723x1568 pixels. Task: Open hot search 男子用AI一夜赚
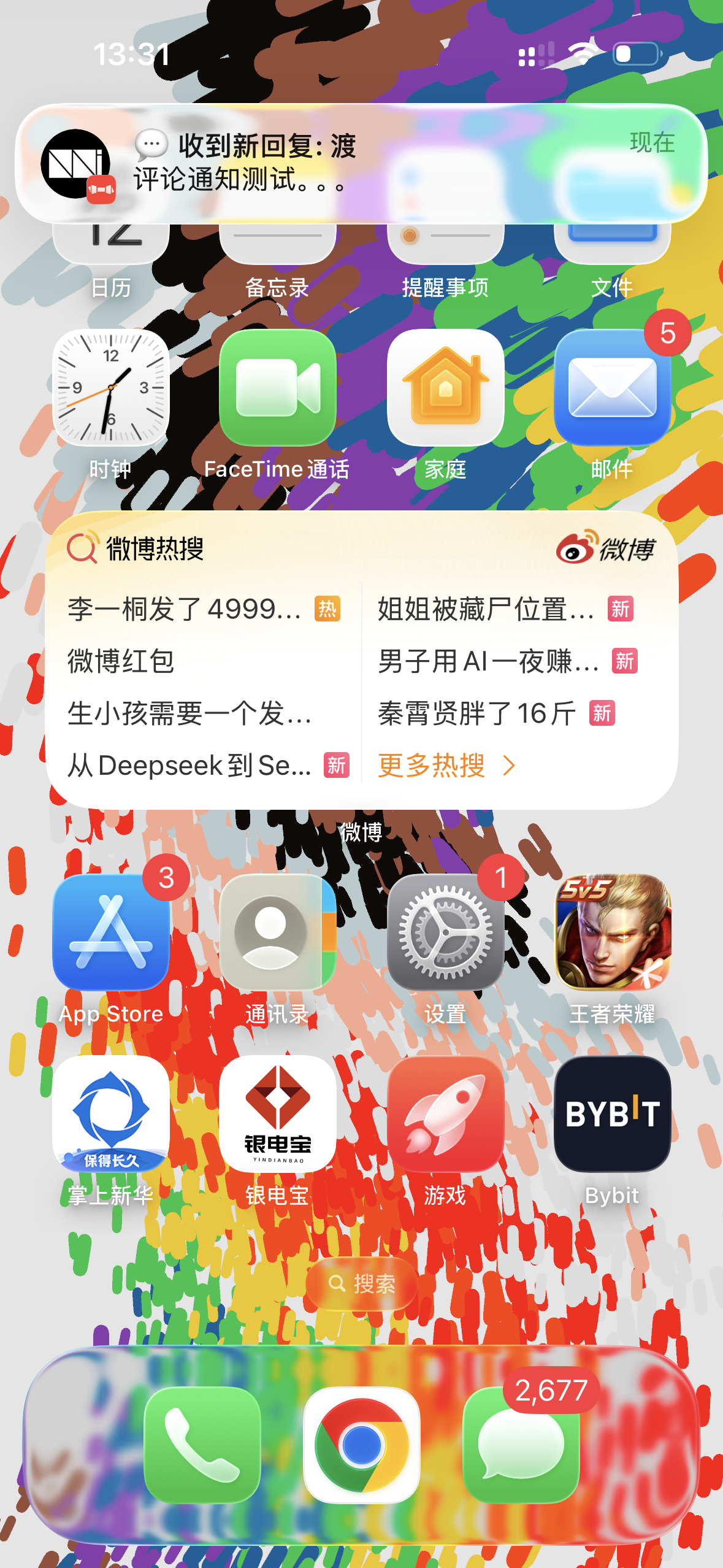[x=488, y=661]
